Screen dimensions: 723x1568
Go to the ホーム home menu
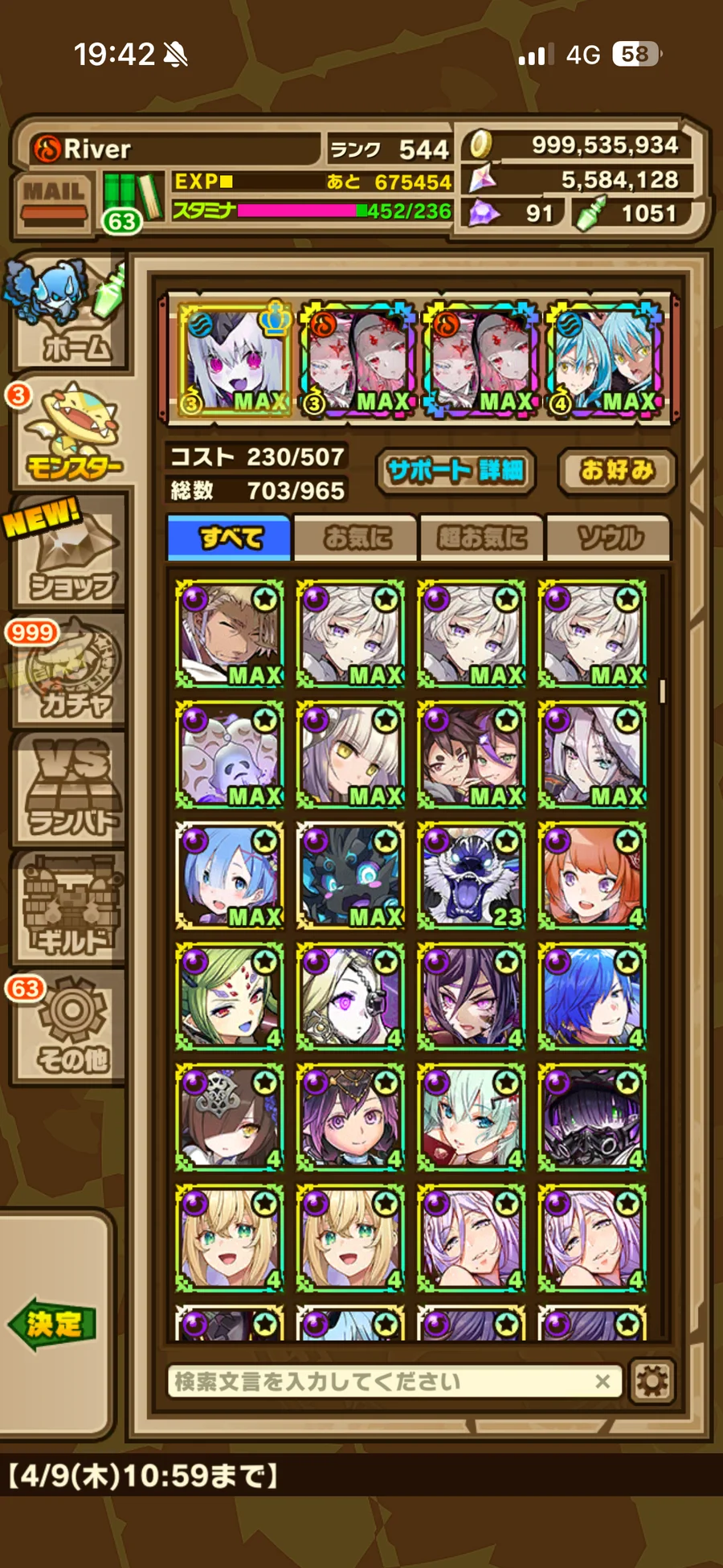coord(68,317)
